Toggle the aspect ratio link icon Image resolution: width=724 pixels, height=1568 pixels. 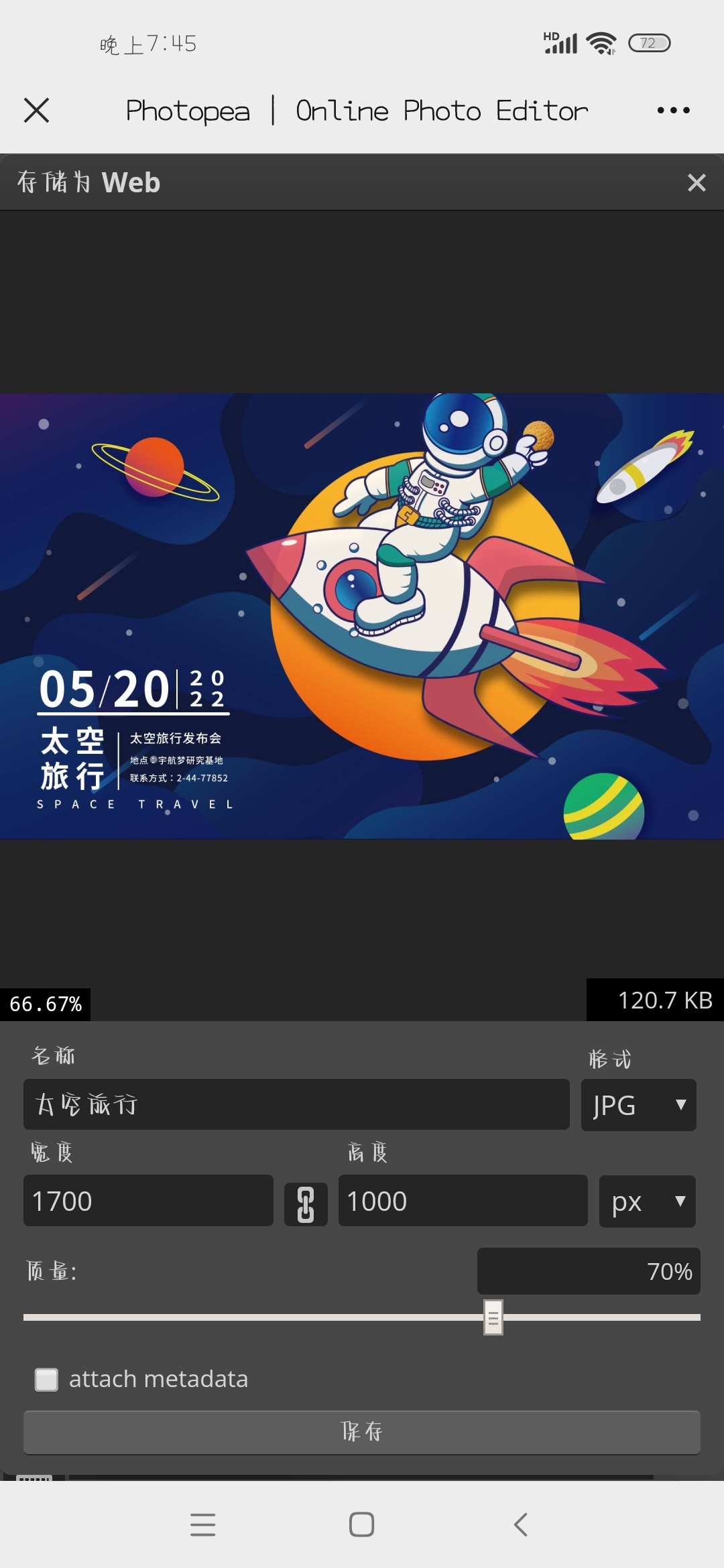tap(306, 1203)
